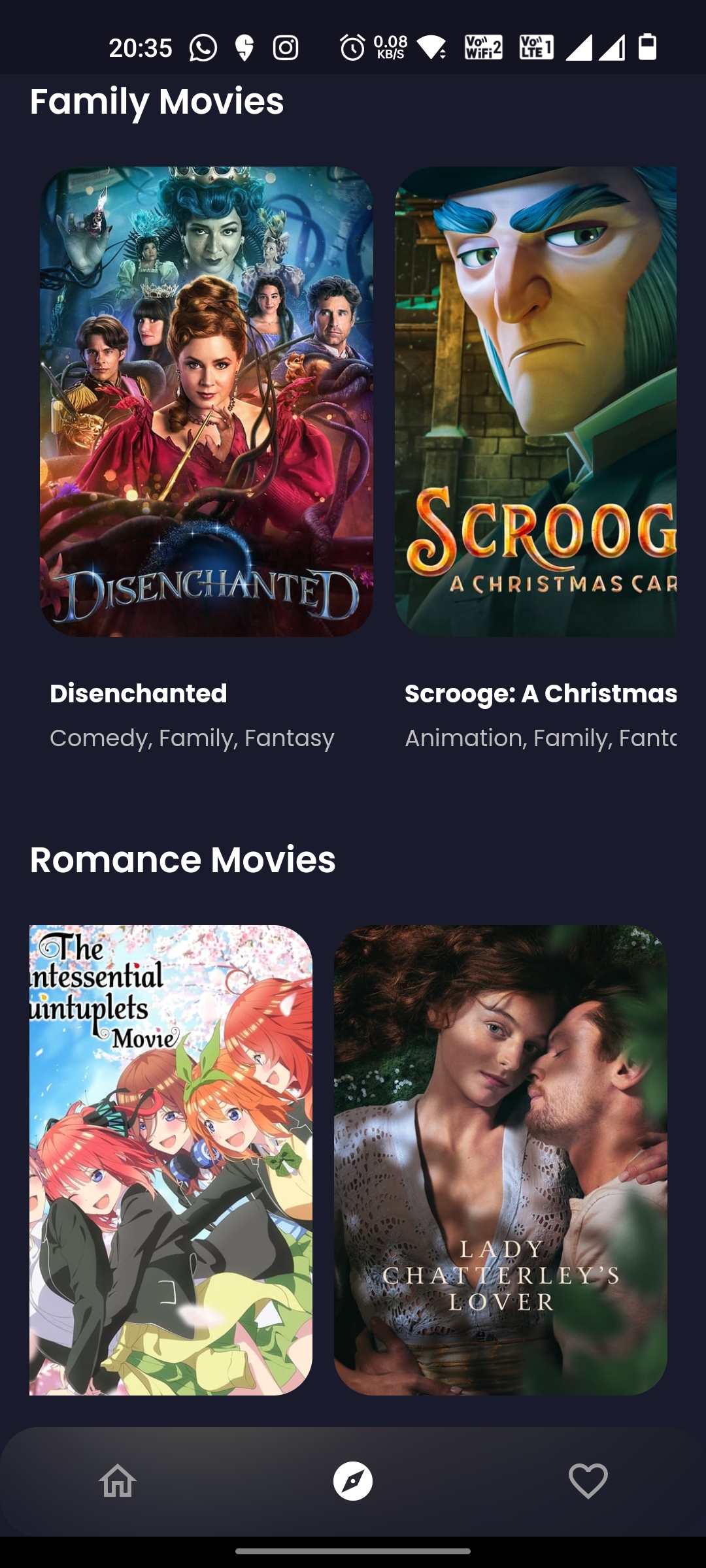The image size is (706, 1568).
Task: Tap the battery indicator icon
Action: 647,47
